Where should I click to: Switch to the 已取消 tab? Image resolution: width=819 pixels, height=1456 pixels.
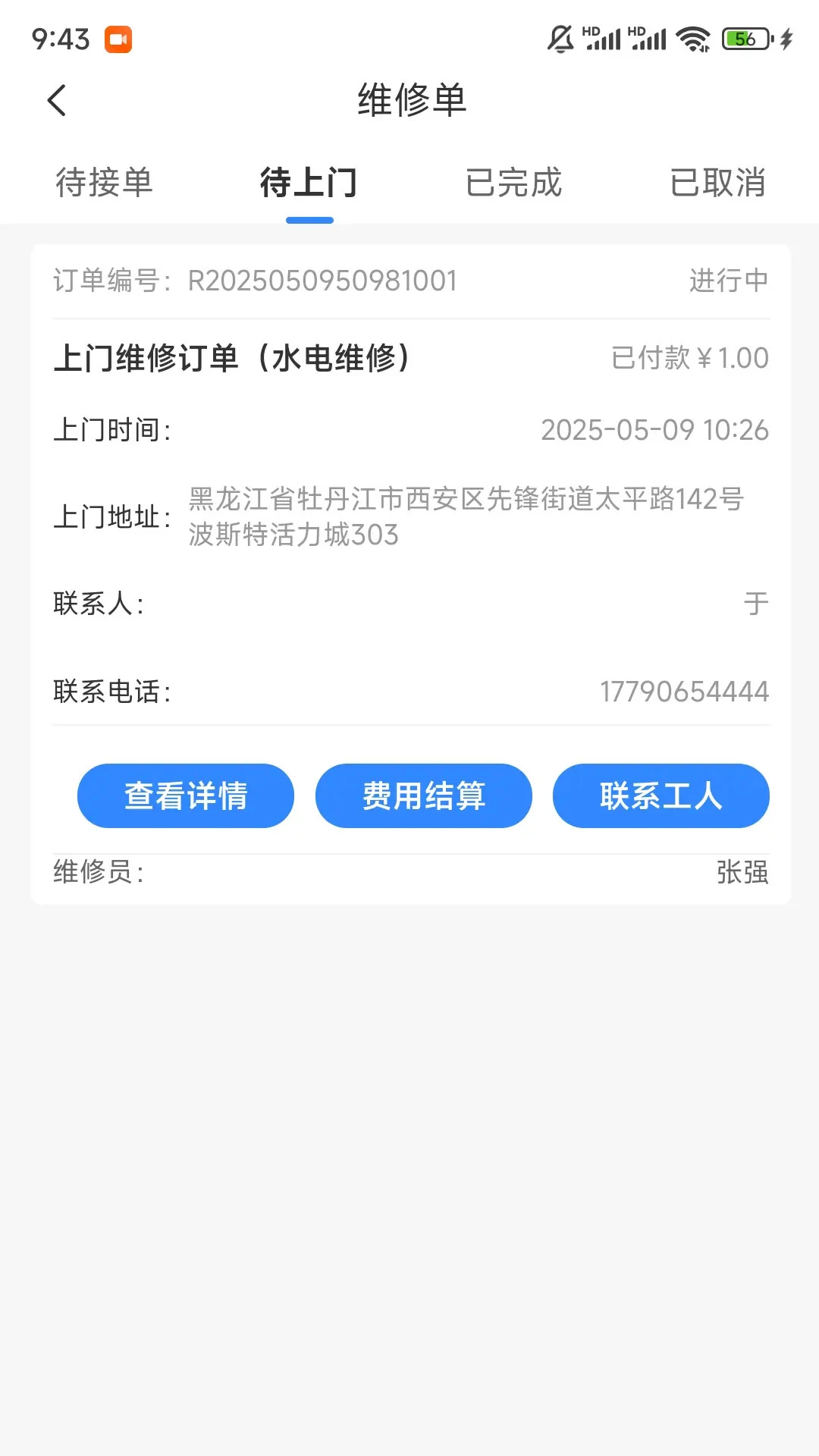coord(719,182)
